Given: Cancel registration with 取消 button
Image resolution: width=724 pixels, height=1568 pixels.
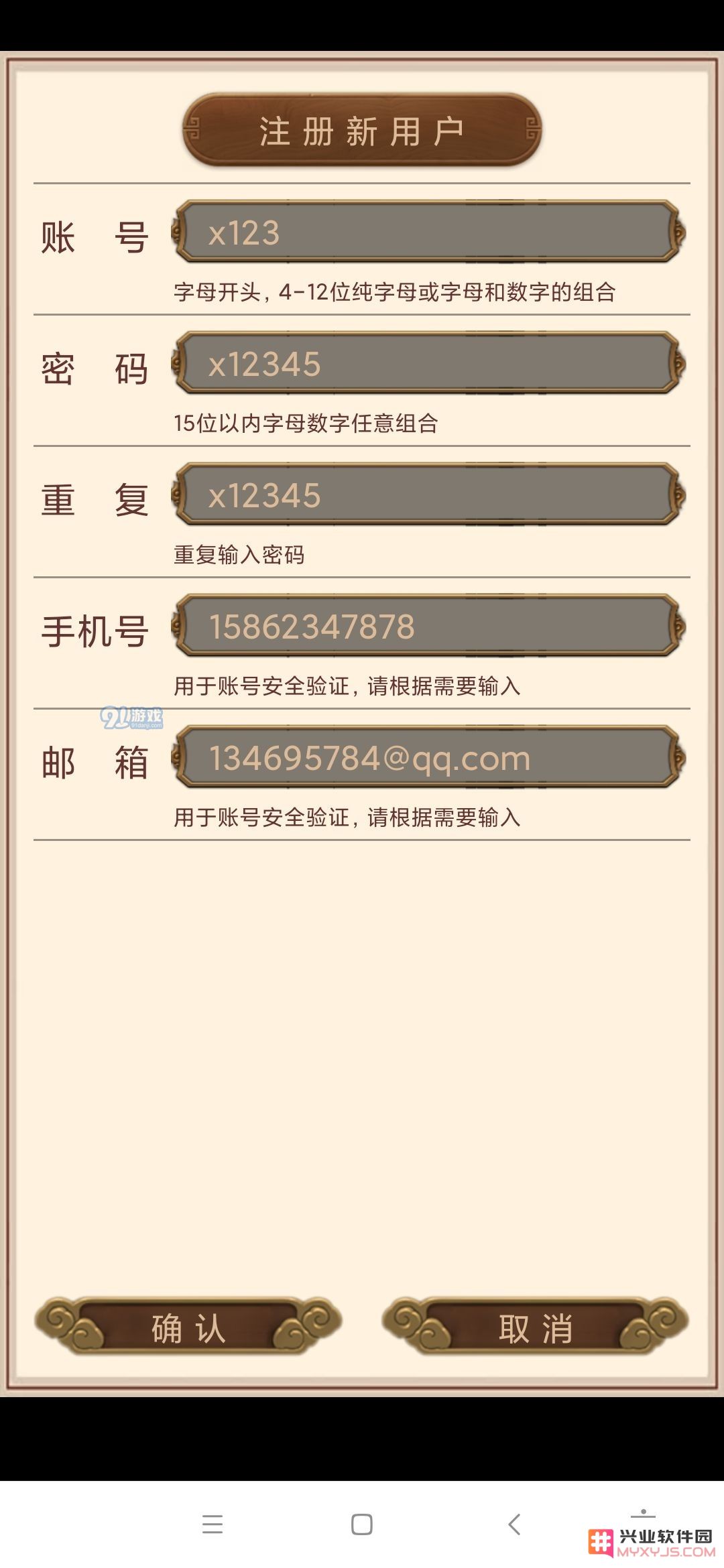Looking at the screenshot, I should pyautogui.click(x=535, y=1328).
